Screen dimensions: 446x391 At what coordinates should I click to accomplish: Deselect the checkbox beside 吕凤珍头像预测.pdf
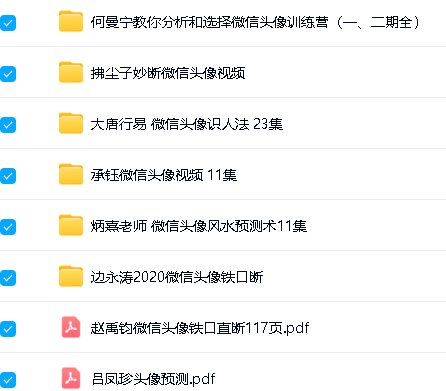pos(8,380)
